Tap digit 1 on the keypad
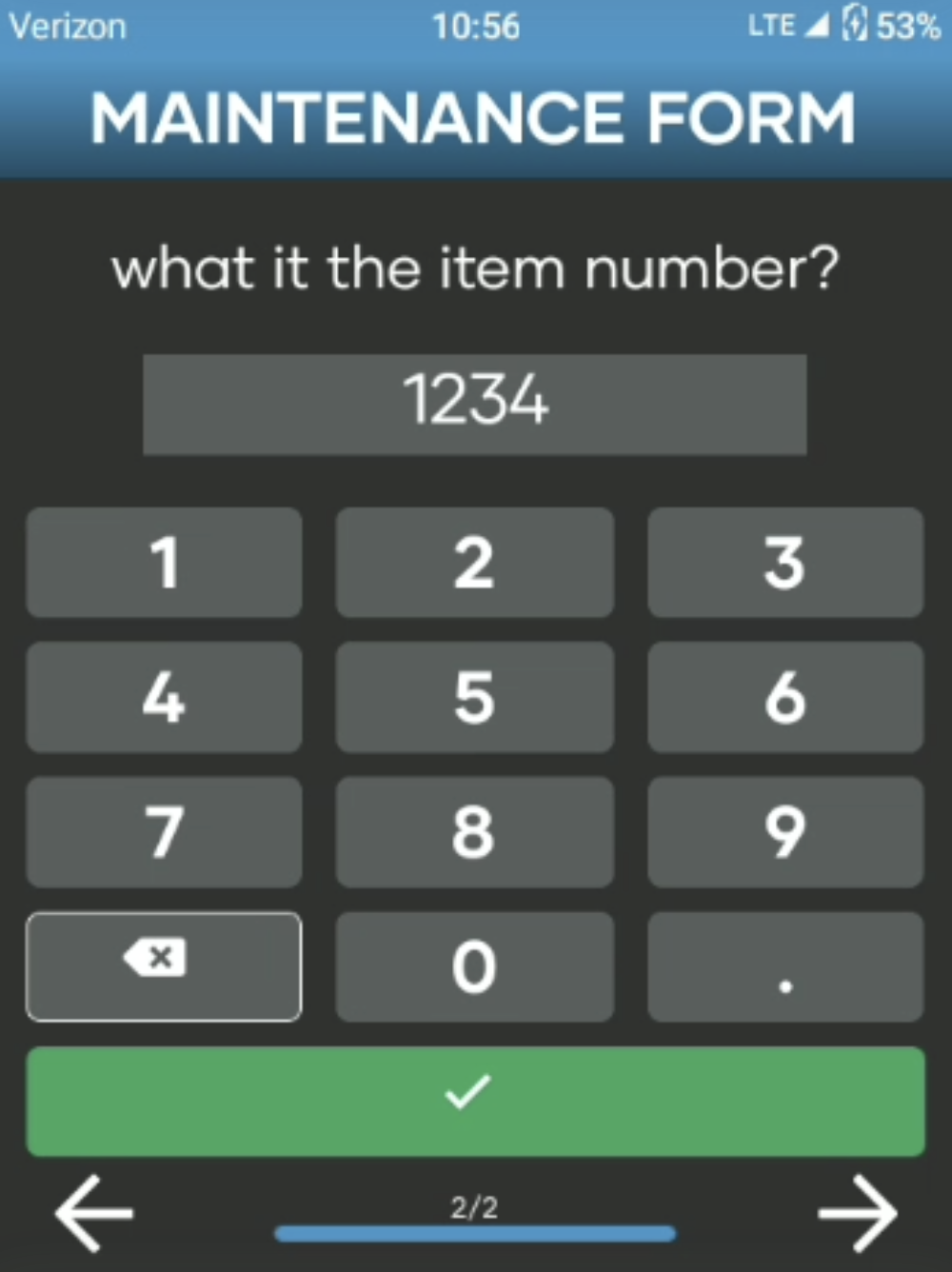This screenshot has width=952, height=1272. point(164,562)
